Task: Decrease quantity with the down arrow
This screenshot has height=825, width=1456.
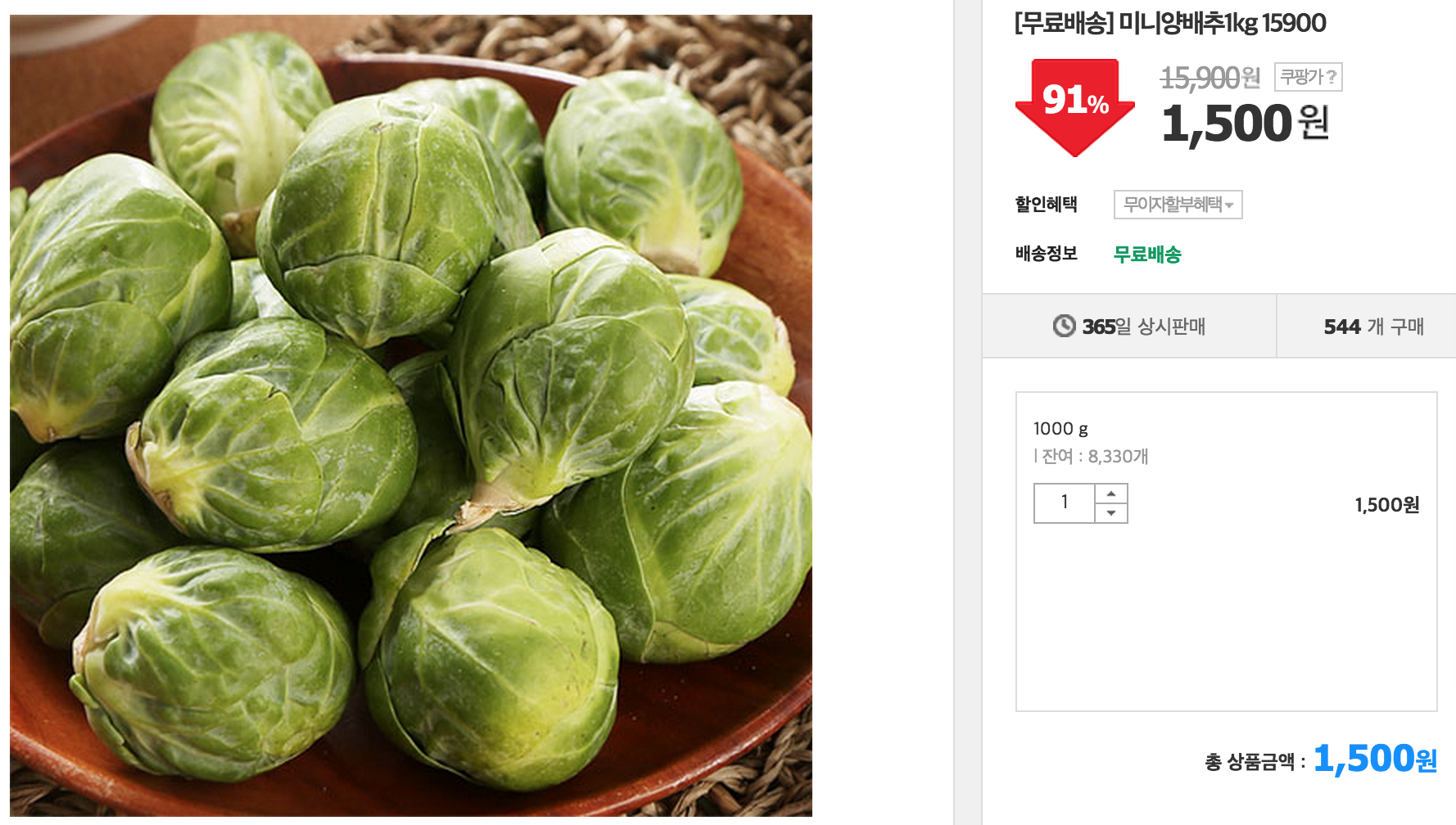Action: tap(1111, 513)
